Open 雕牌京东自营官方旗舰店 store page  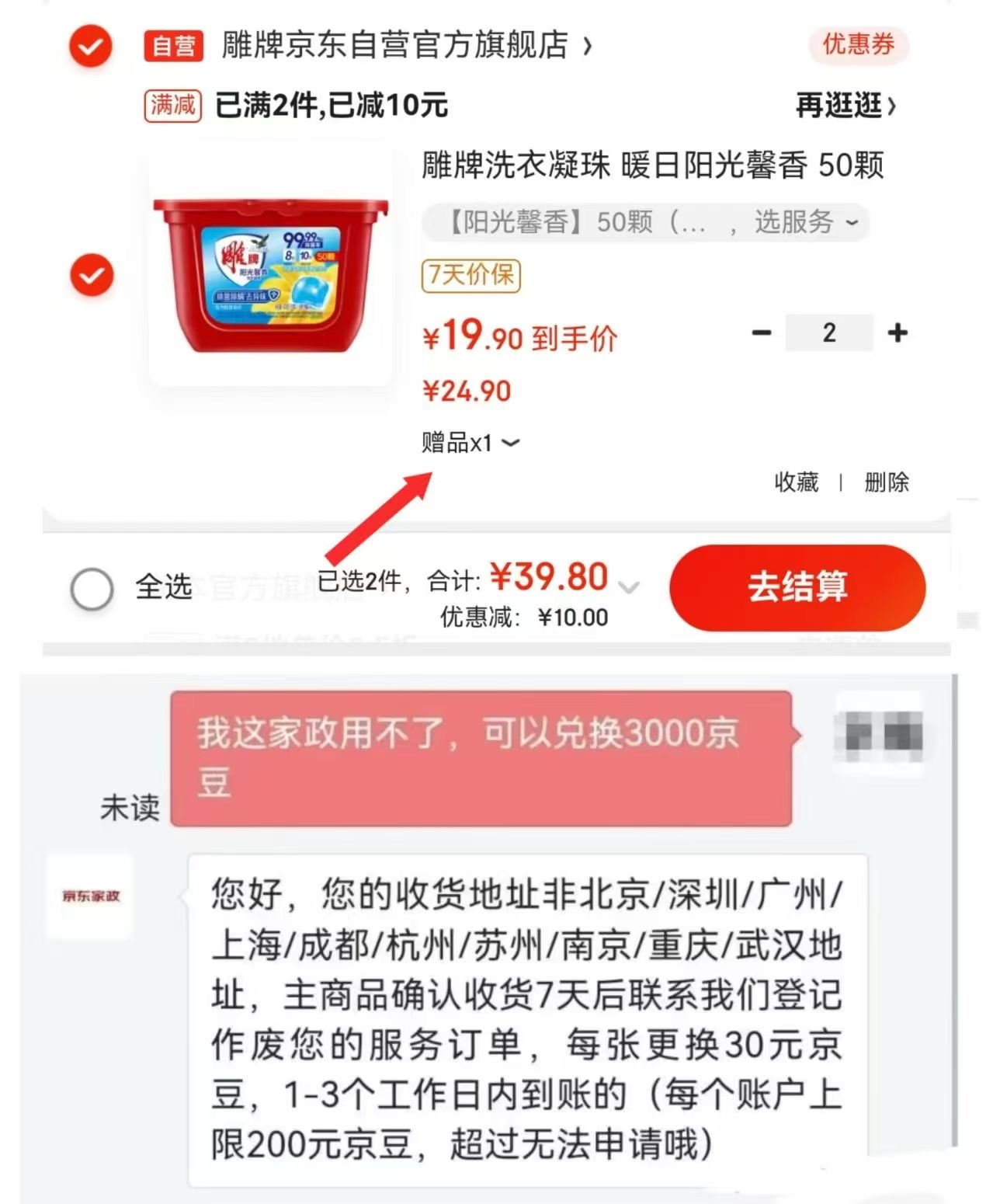(x=396, y=45)
